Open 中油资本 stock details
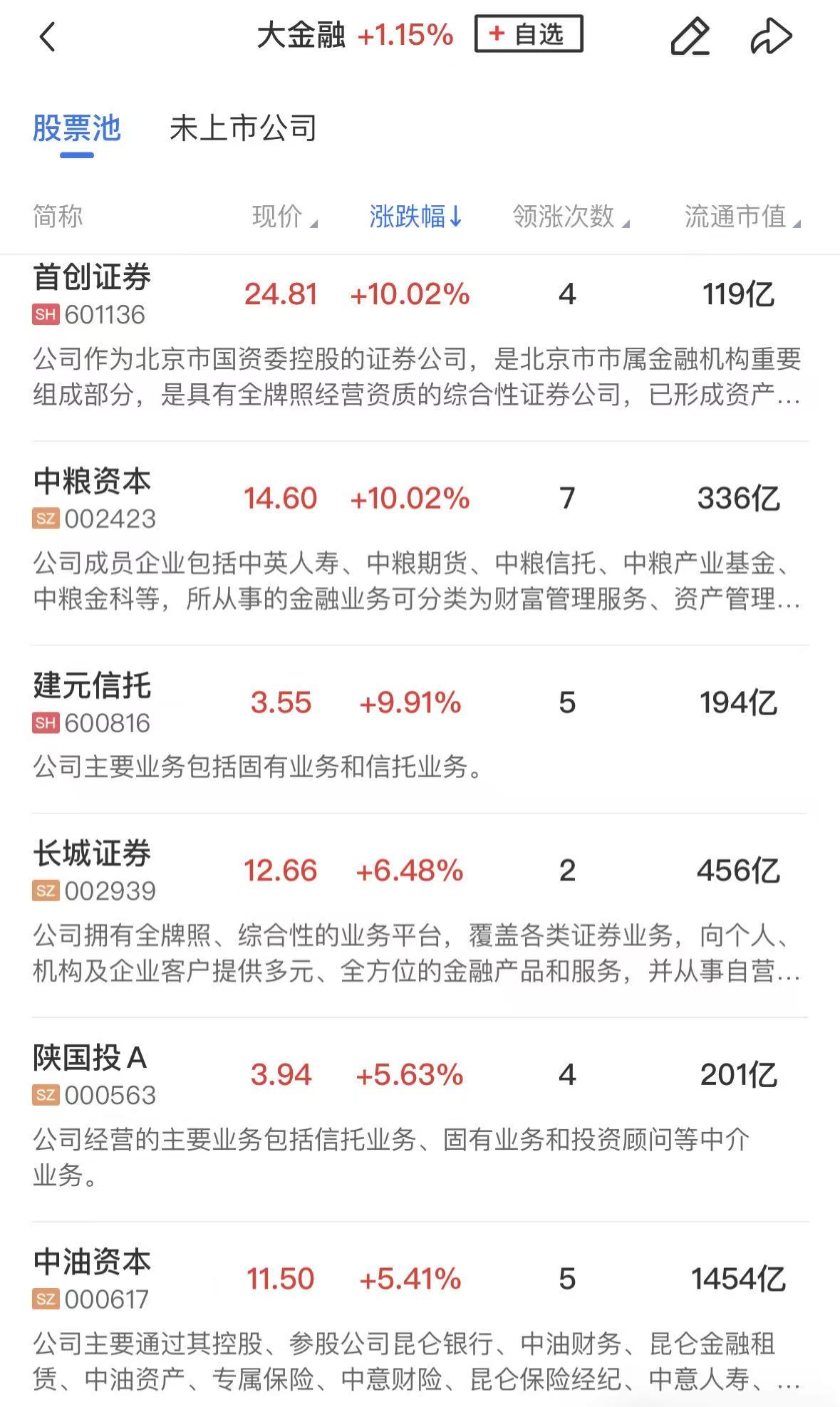The height and width of the screenshot is (1407, 840). click(93, 1263)
